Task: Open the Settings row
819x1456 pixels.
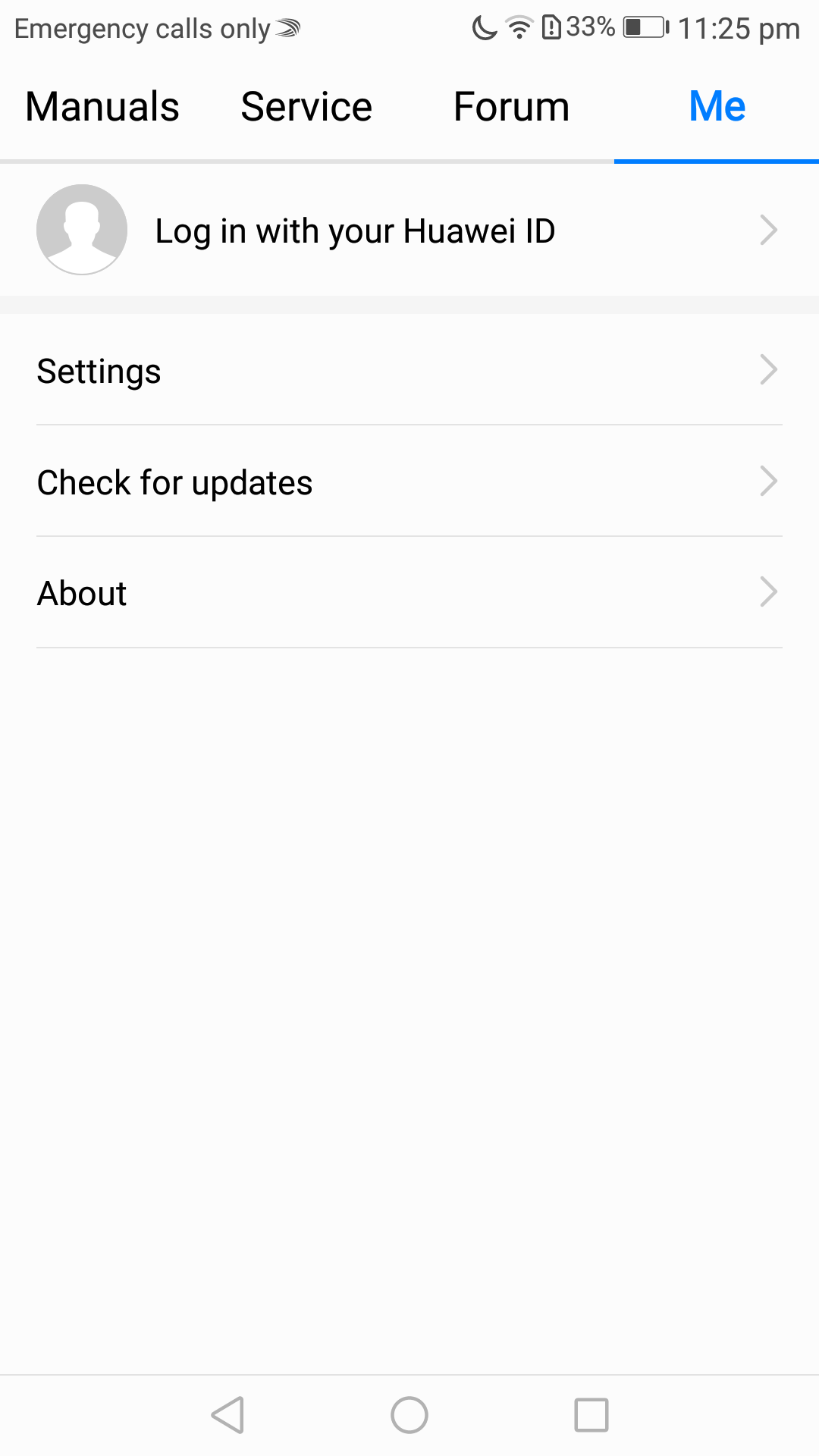Action: tap(409, 370)
